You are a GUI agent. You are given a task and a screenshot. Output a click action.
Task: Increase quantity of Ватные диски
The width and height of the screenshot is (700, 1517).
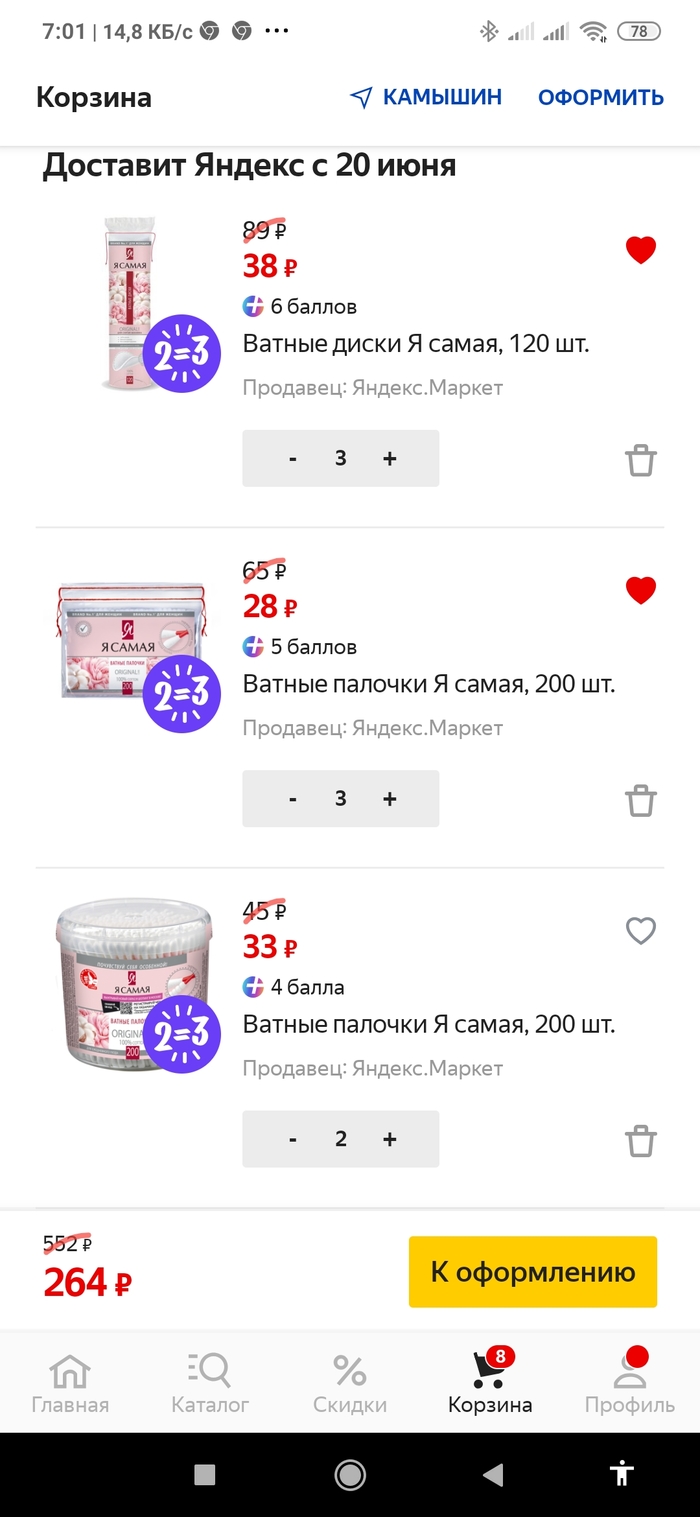click(x=390, y=458)
